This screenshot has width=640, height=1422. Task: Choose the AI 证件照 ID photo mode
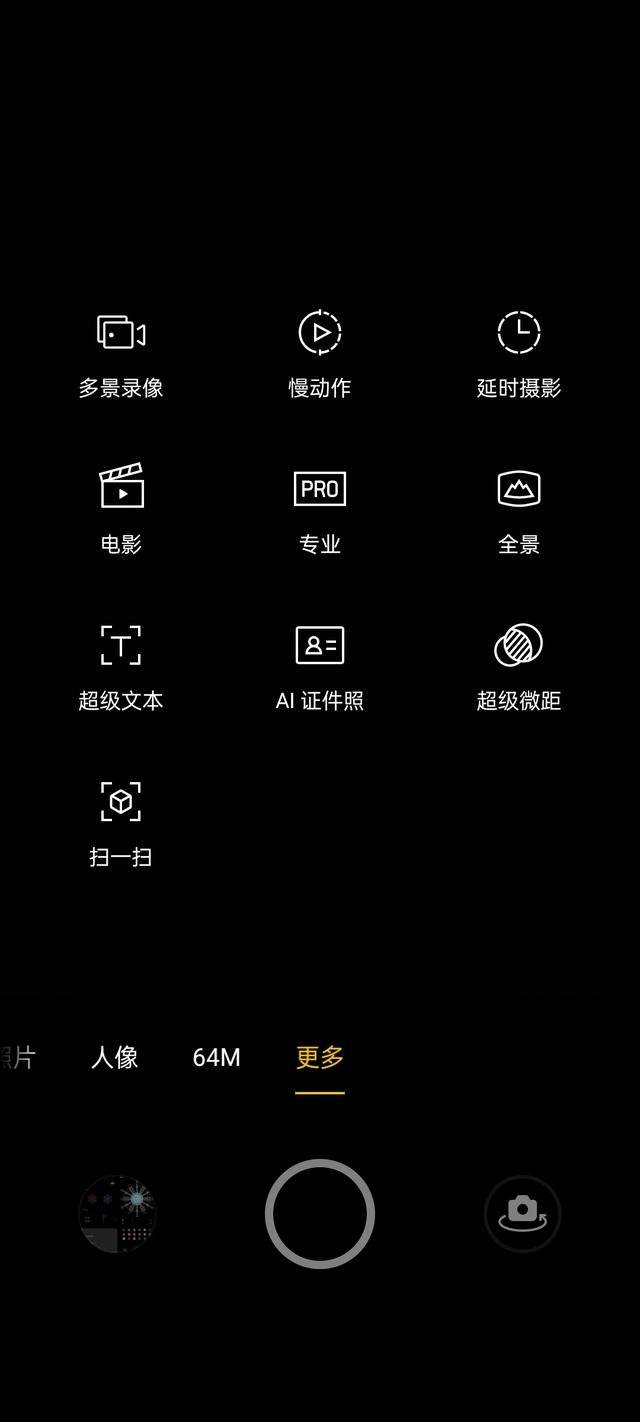pyautogui.click(x=320, y=667)
